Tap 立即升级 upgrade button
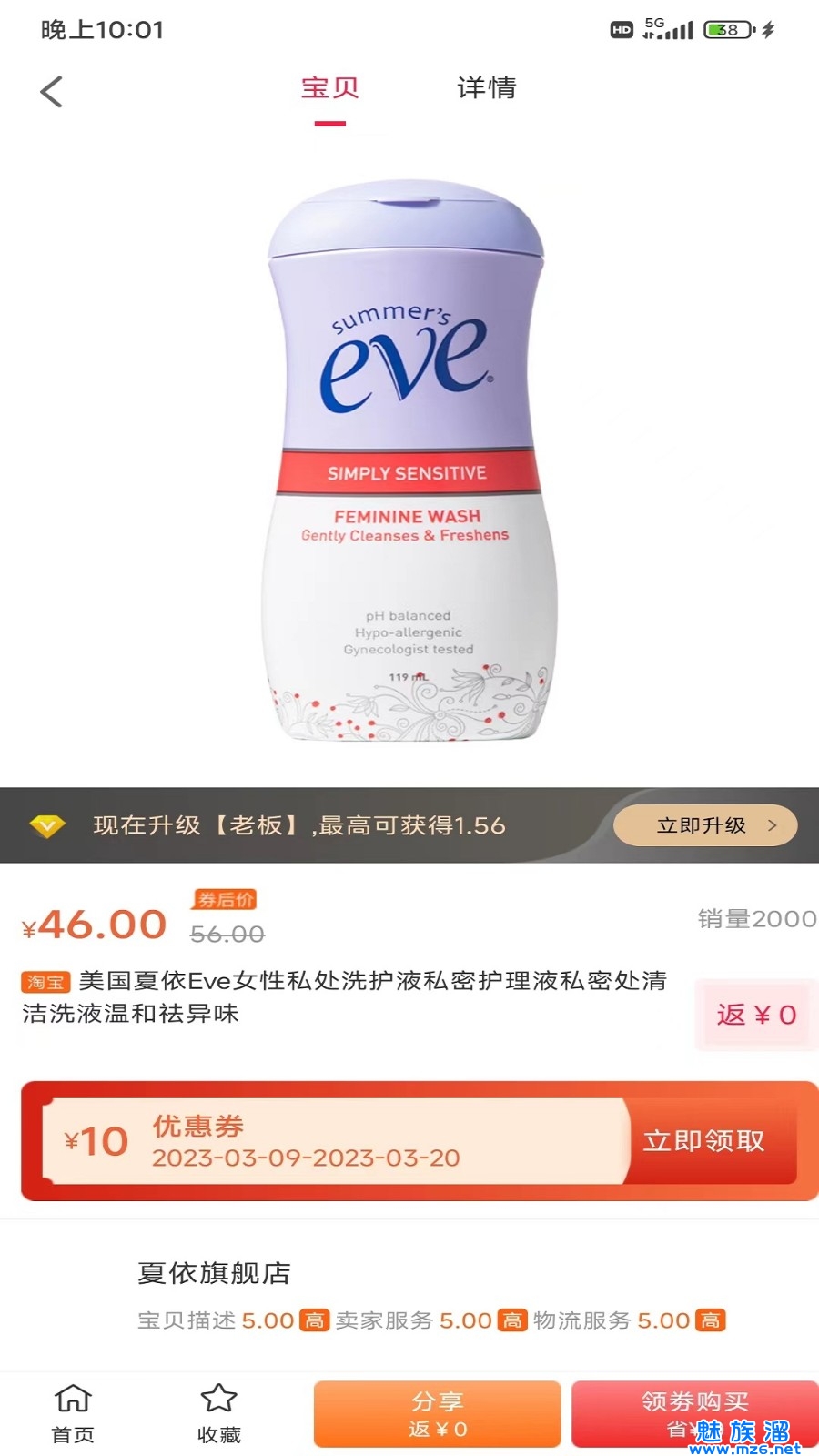The width and height of the screenshot is (819, 1456). 705,825
